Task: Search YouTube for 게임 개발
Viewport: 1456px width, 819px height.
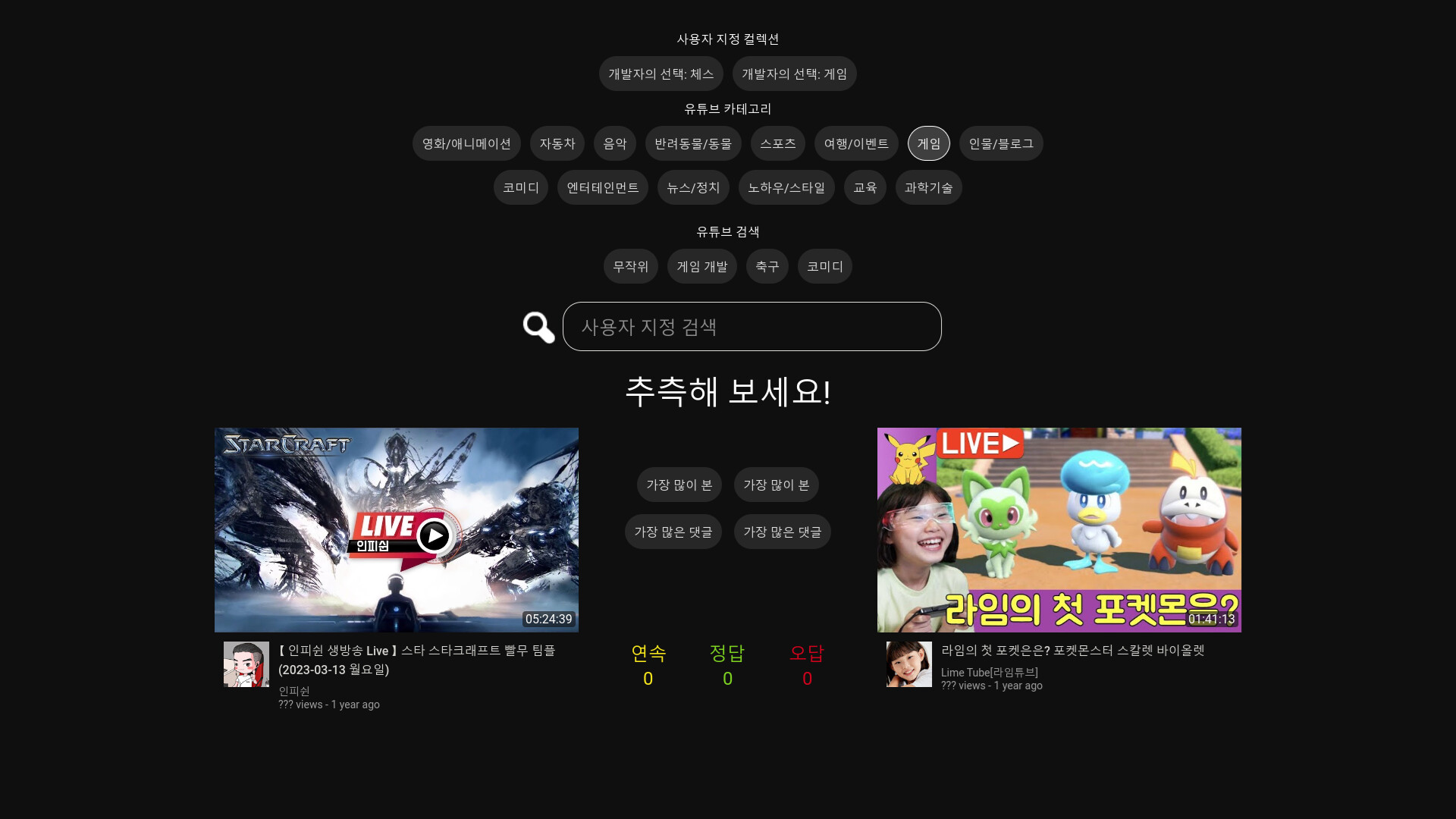Action: [x=701, y=266]
